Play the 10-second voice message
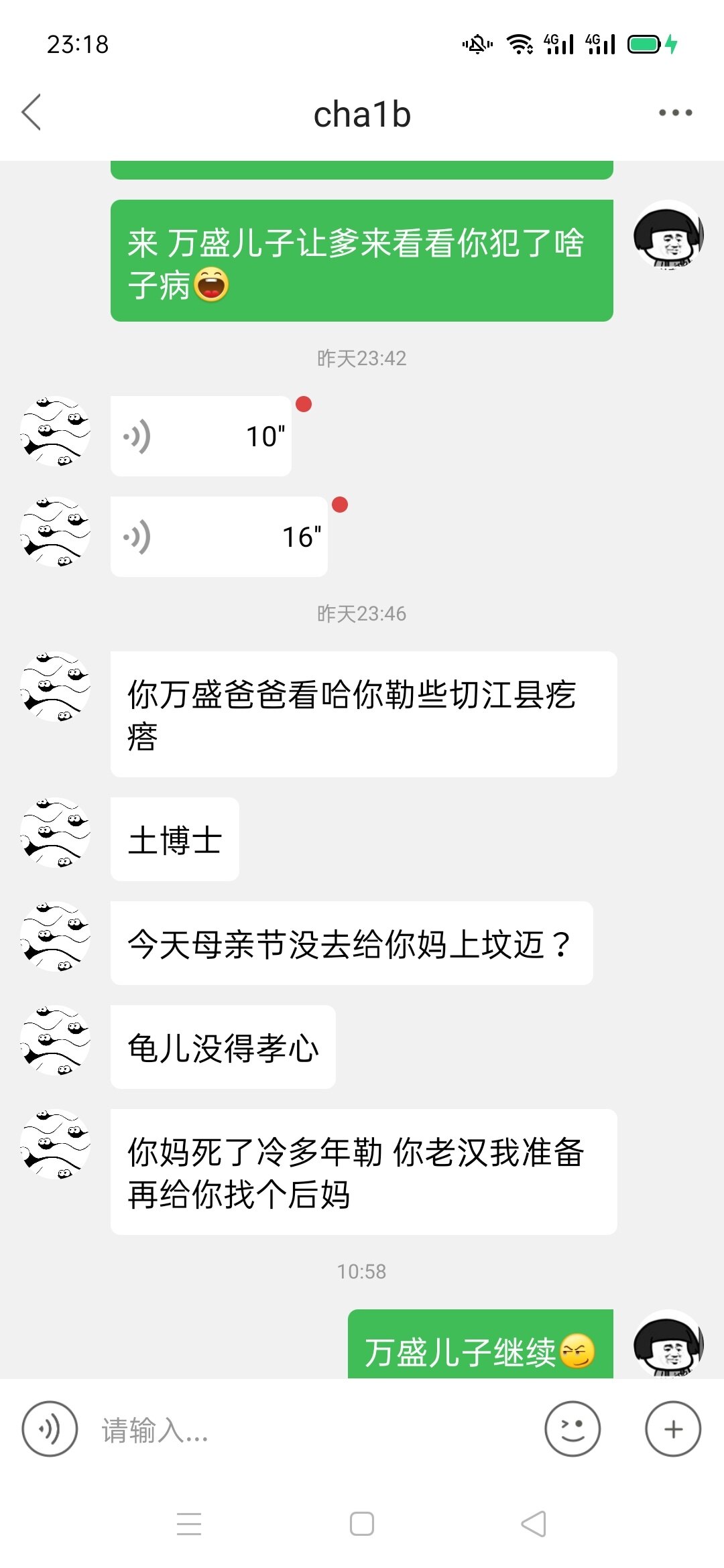 coord(200,436)
